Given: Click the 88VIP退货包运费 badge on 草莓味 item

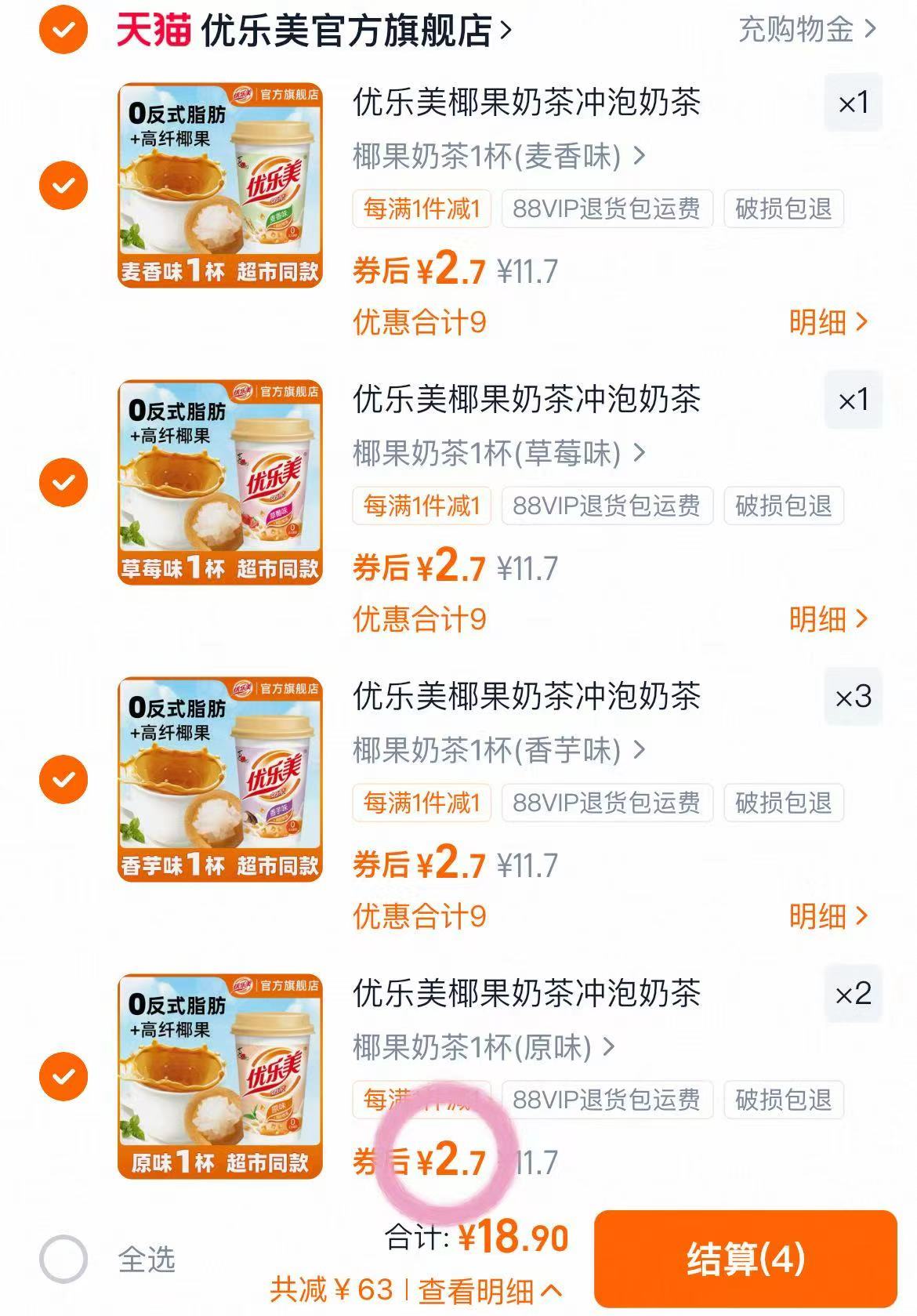Looking at the screenshot, I should (x=607, y=506).
